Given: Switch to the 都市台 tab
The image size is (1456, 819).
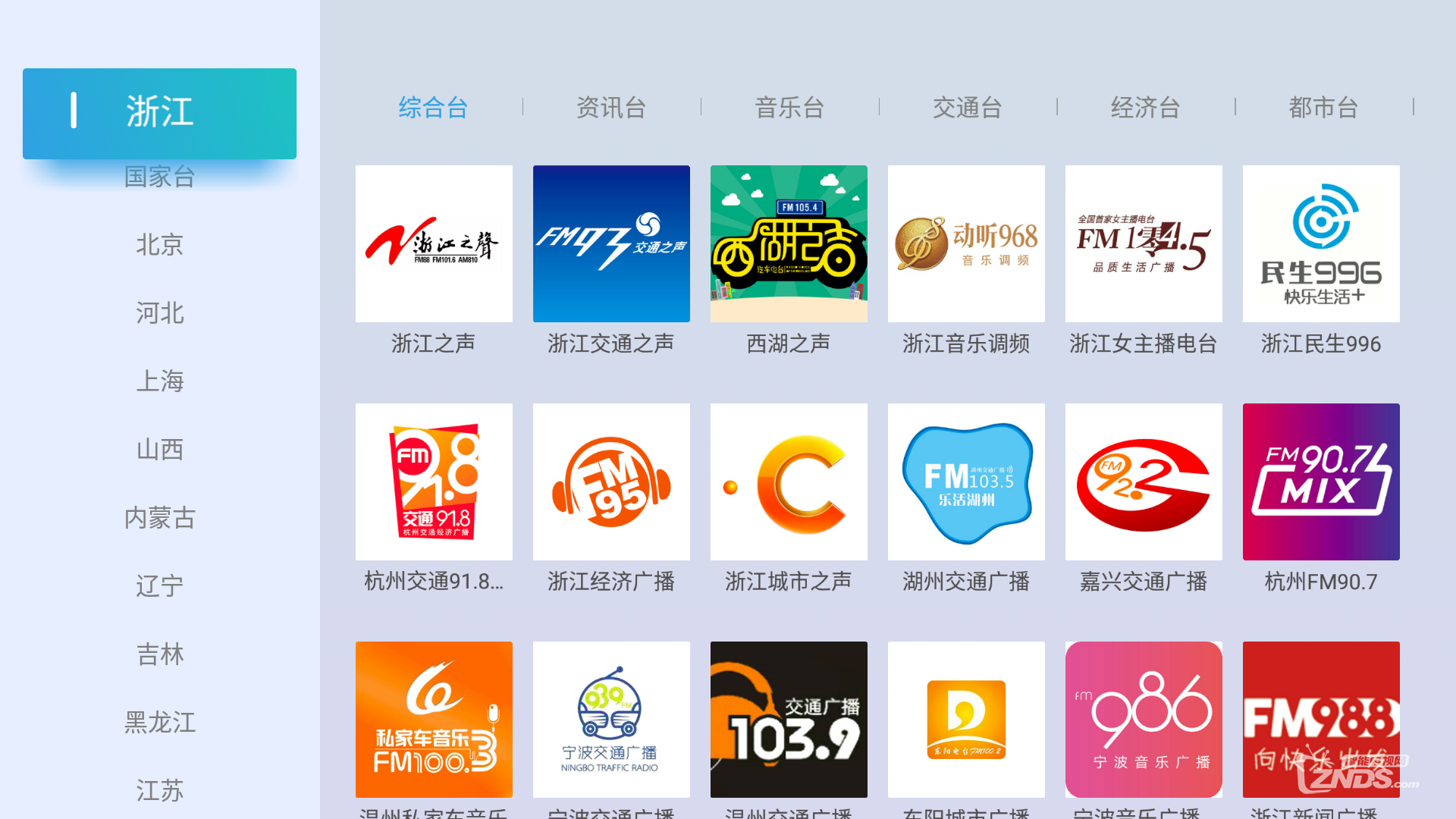Looking at the screenshot, I should [1323, 108].
